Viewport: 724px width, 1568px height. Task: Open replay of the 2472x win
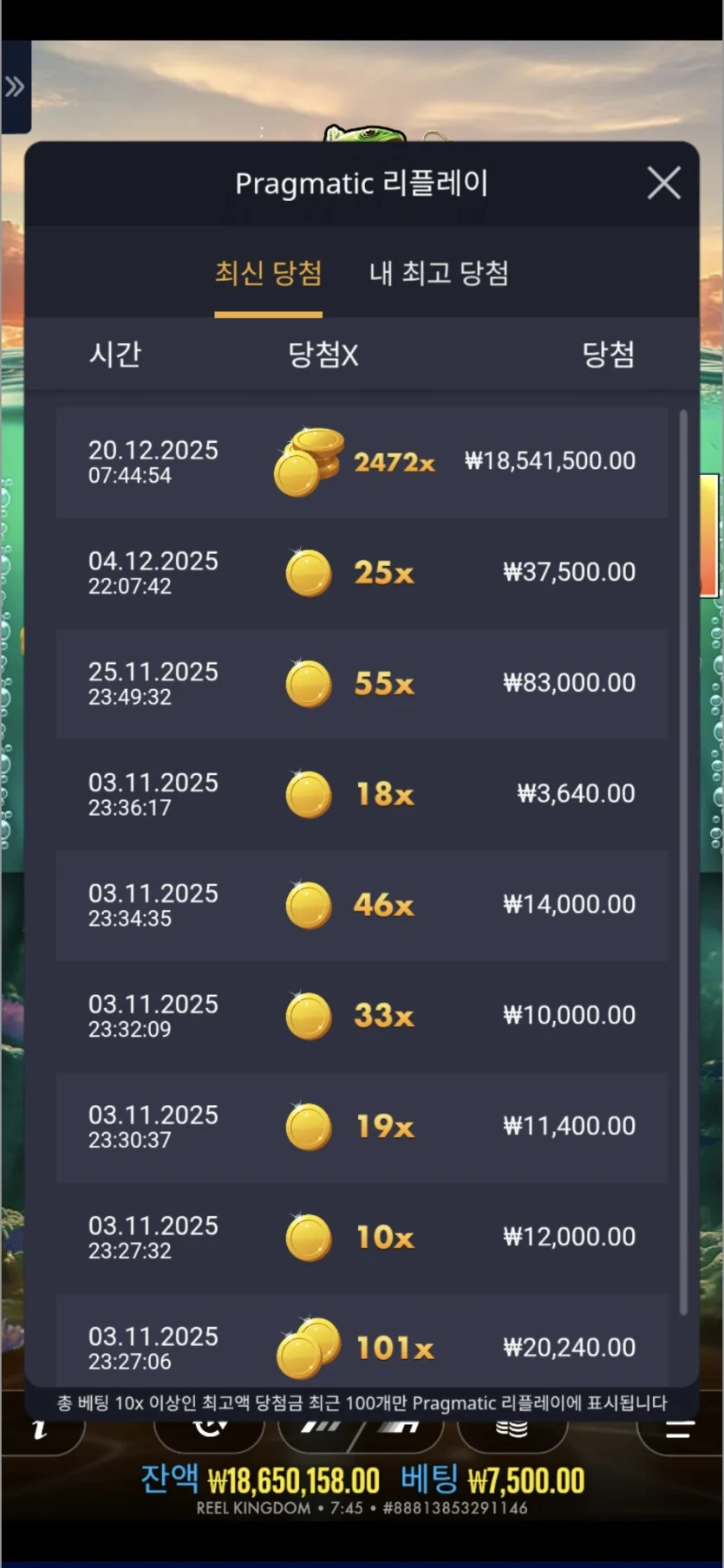point(362,462)
